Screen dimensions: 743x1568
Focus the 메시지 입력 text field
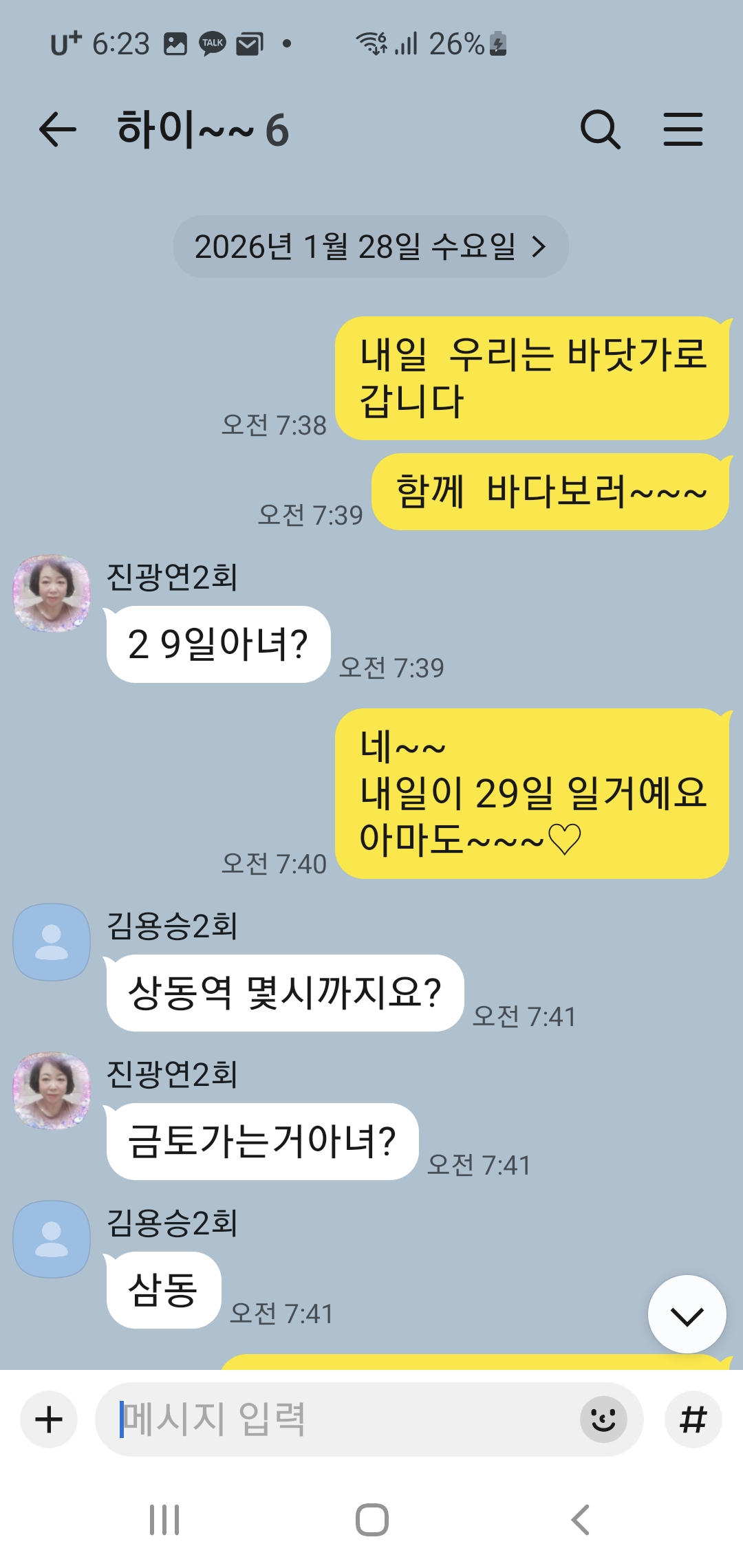(x=337, y=1419)
